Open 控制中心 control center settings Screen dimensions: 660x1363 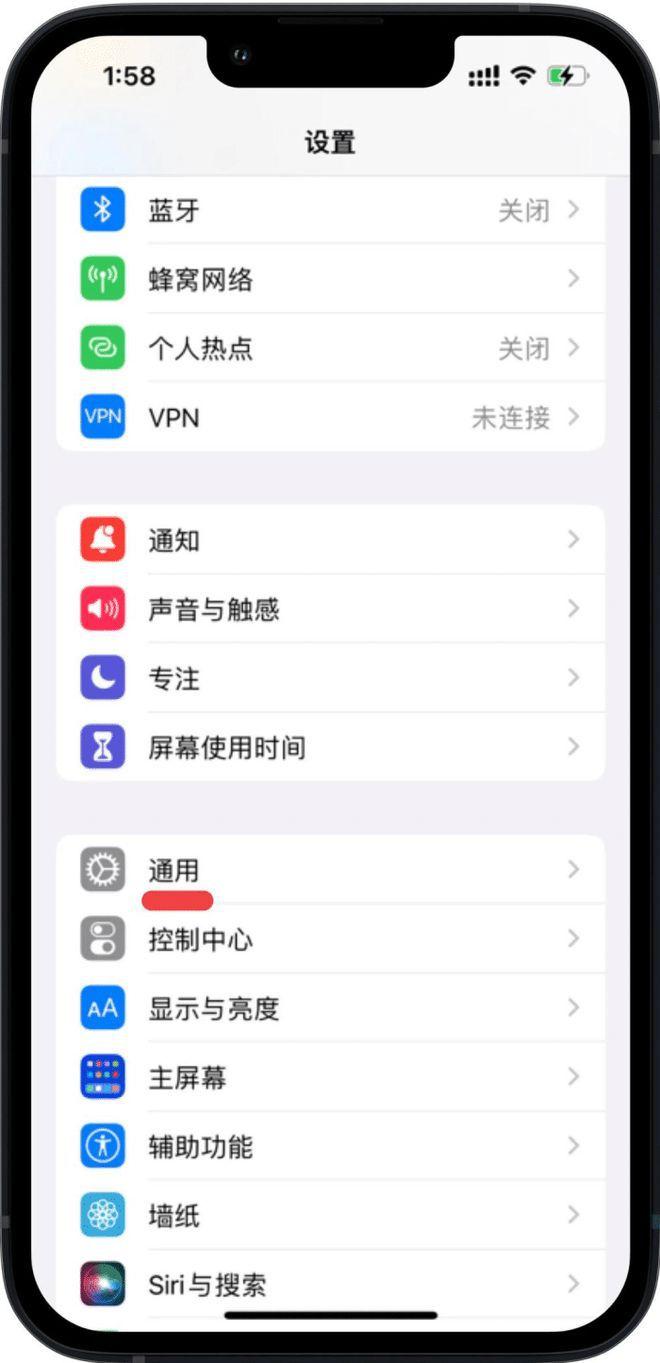point(330,939)
